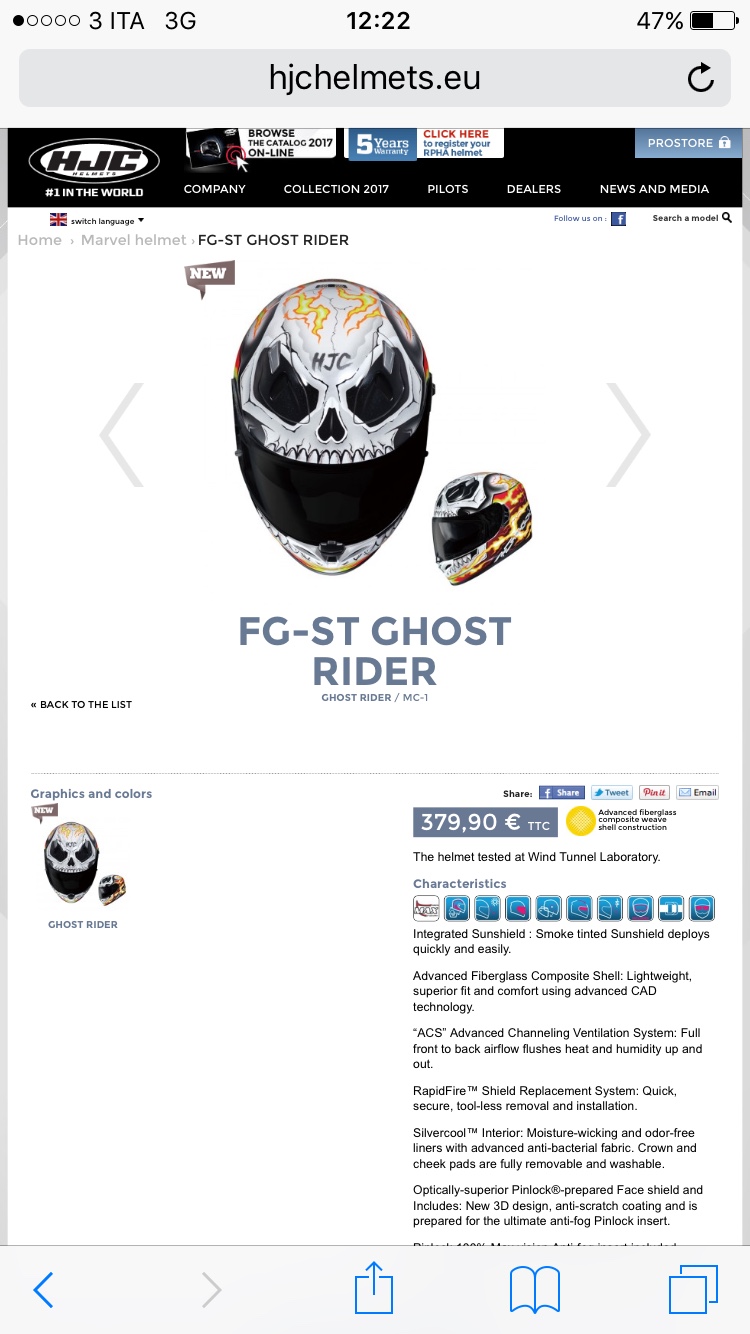This screenshot has height=1334, width=750.
Task: Show the previous helmet image
Action: click(122, 434)
